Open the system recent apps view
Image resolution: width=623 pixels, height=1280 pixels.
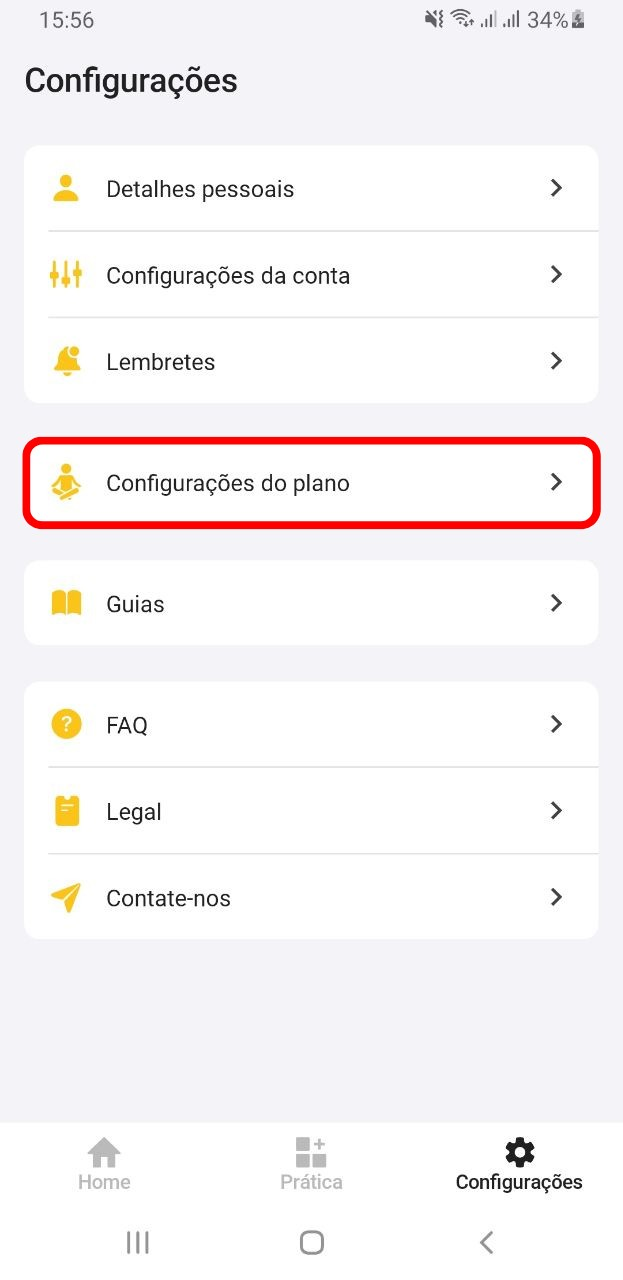138,1243
